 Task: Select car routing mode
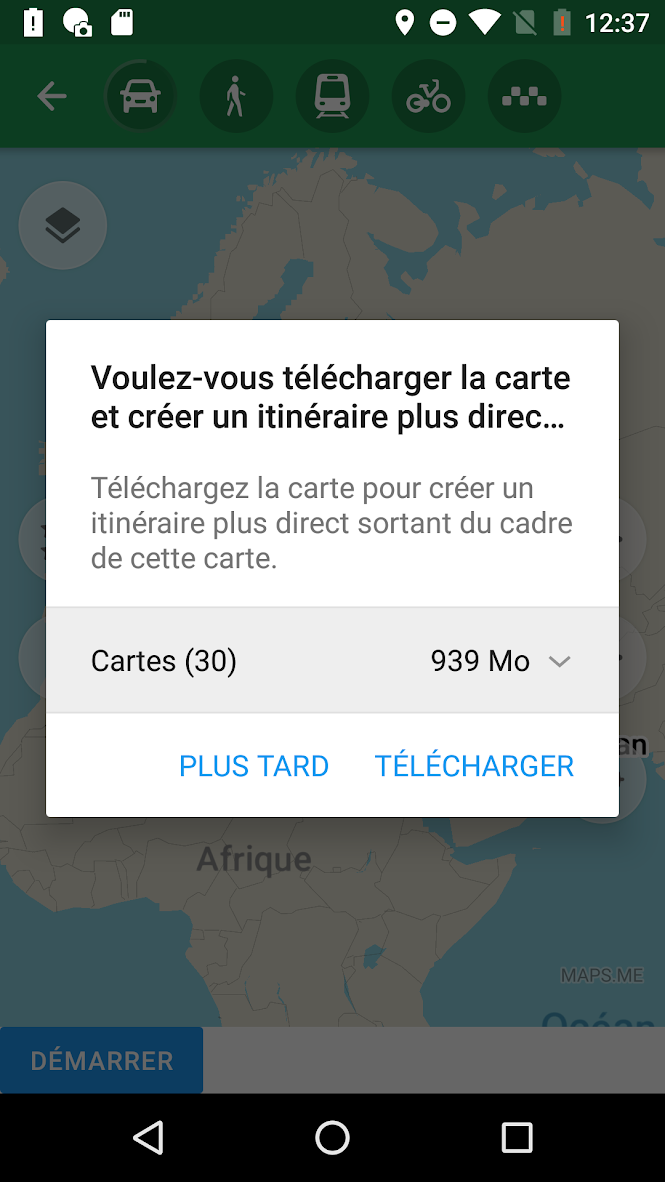[140, 96]
